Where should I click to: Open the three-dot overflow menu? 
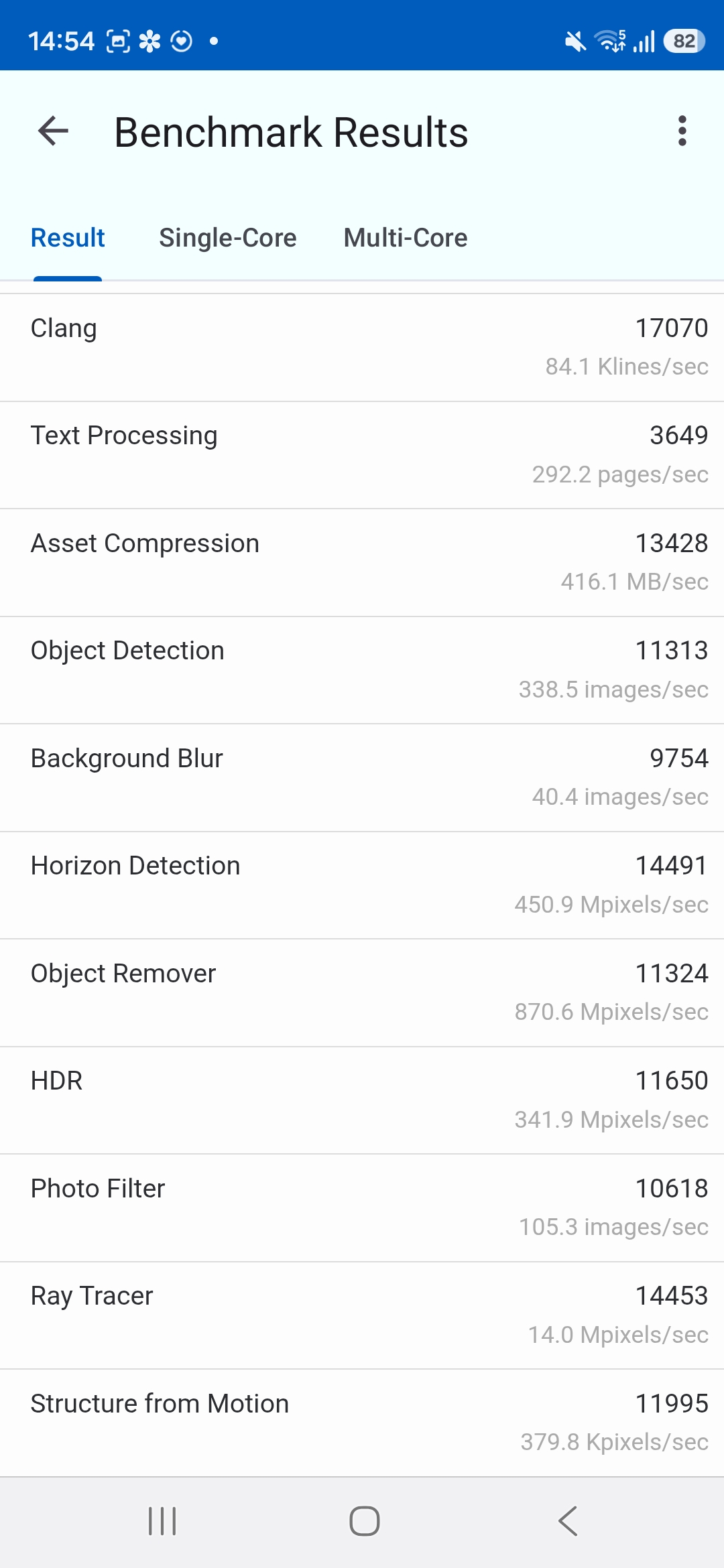click(682, 131)
